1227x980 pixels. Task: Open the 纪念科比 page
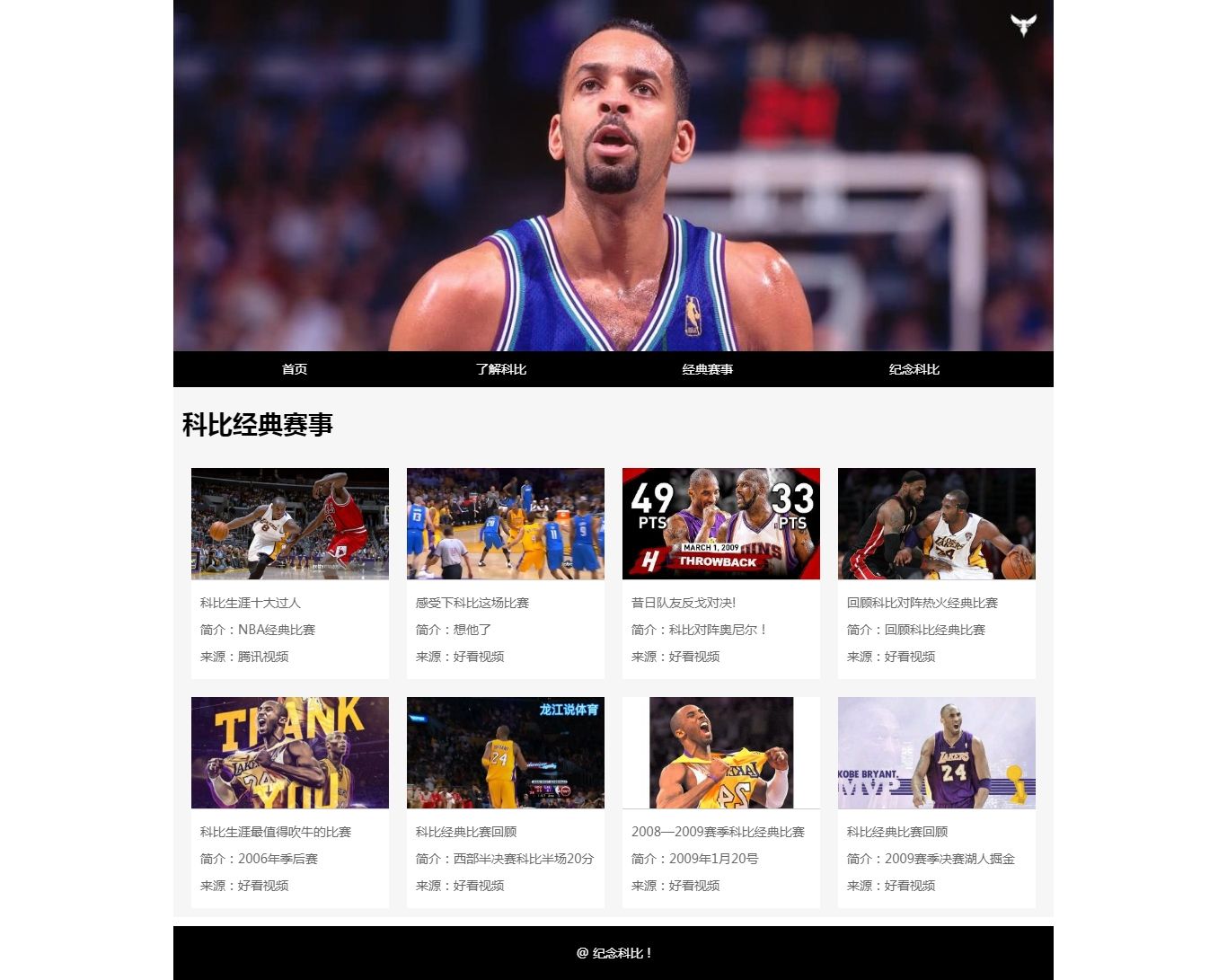(x=914, y=369)
